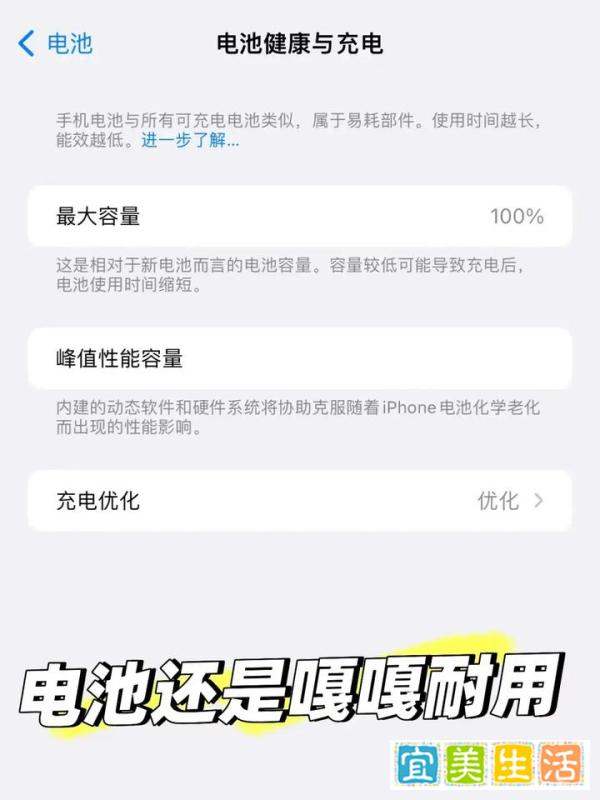Open the 充电优化 setting row
Image resolution: width=600 pixels, height=800 pixels.
click(x=300, y=501)
